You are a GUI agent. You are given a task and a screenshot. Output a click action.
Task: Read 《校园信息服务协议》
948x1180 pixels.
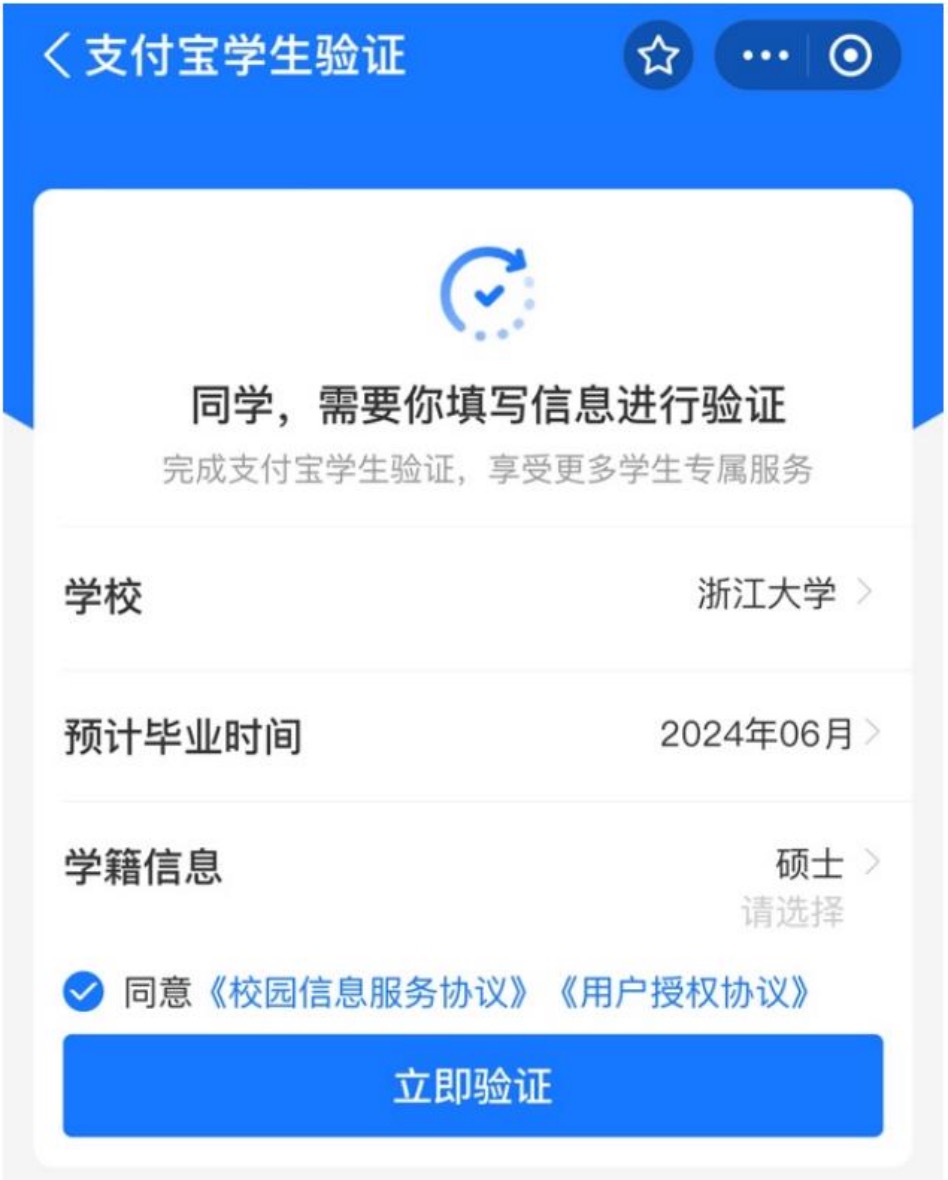[367, 993]
